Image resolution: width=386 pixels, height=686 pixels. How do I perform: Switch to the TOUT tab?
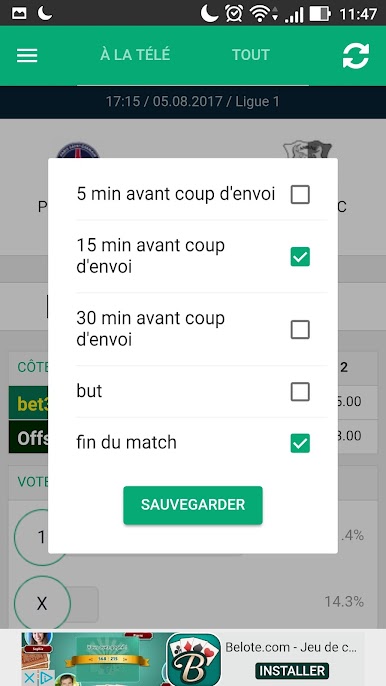click(x=251, y=55)
